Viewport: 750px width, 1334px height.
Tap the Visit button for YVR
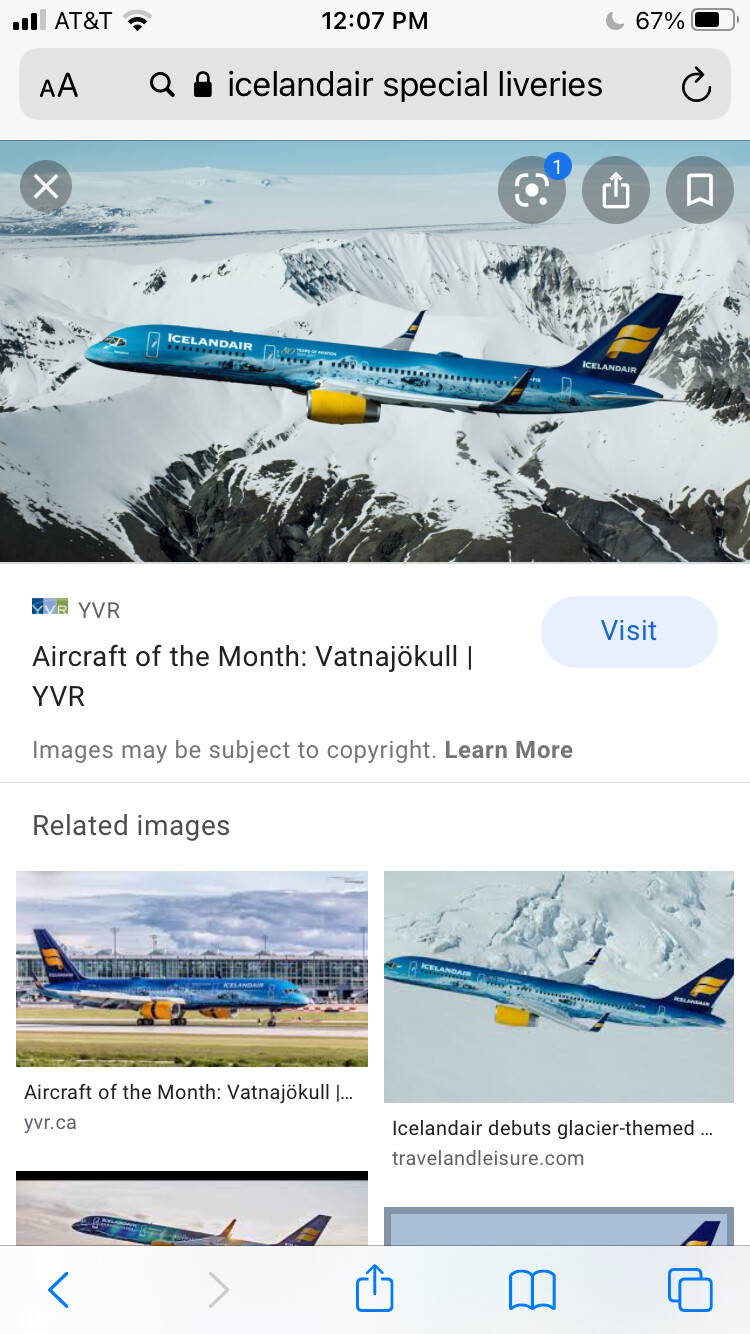pos(629,631)
